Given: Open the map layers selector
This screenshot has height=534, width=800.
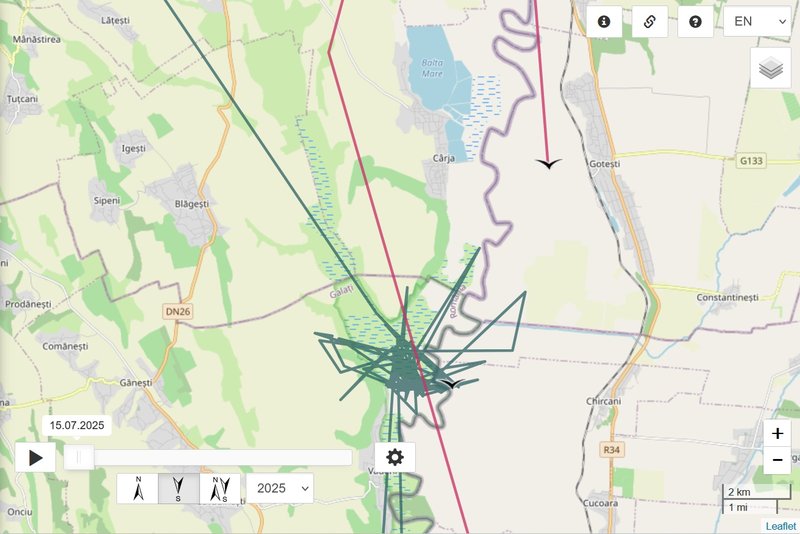Looking at the screenshot, I should point(770,68).
